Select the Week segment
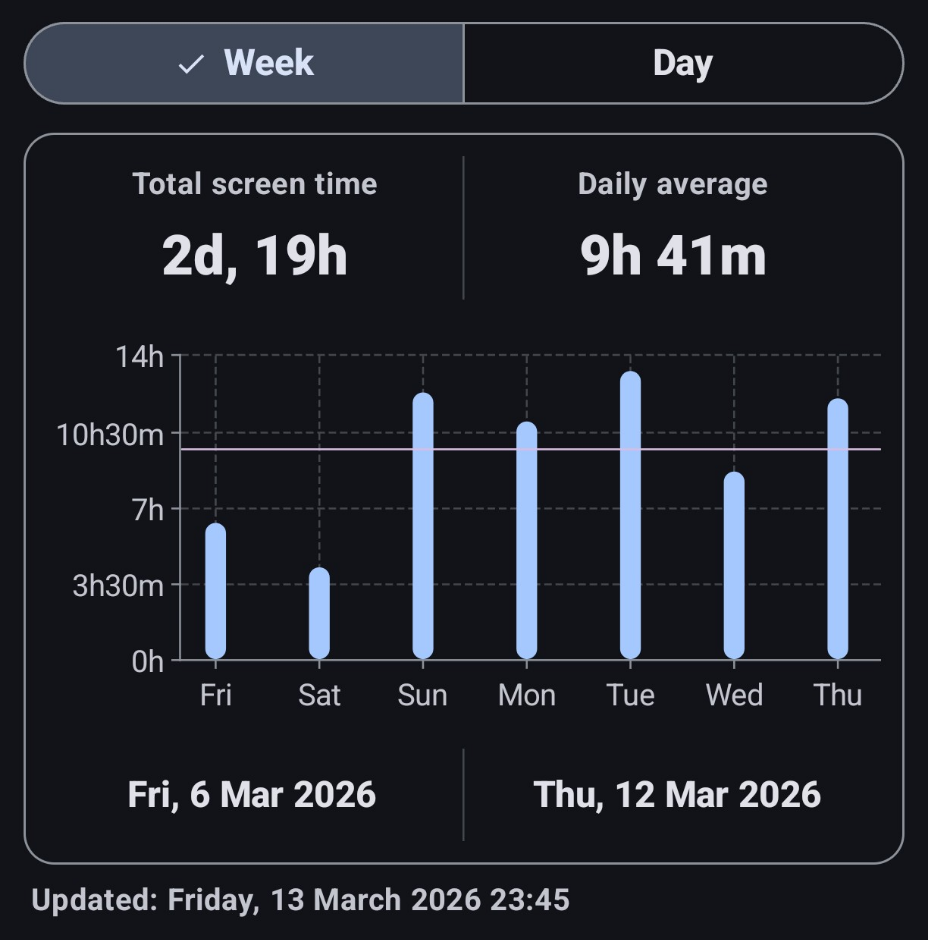Viewport: 928px width, 940px height. point(245,63)
